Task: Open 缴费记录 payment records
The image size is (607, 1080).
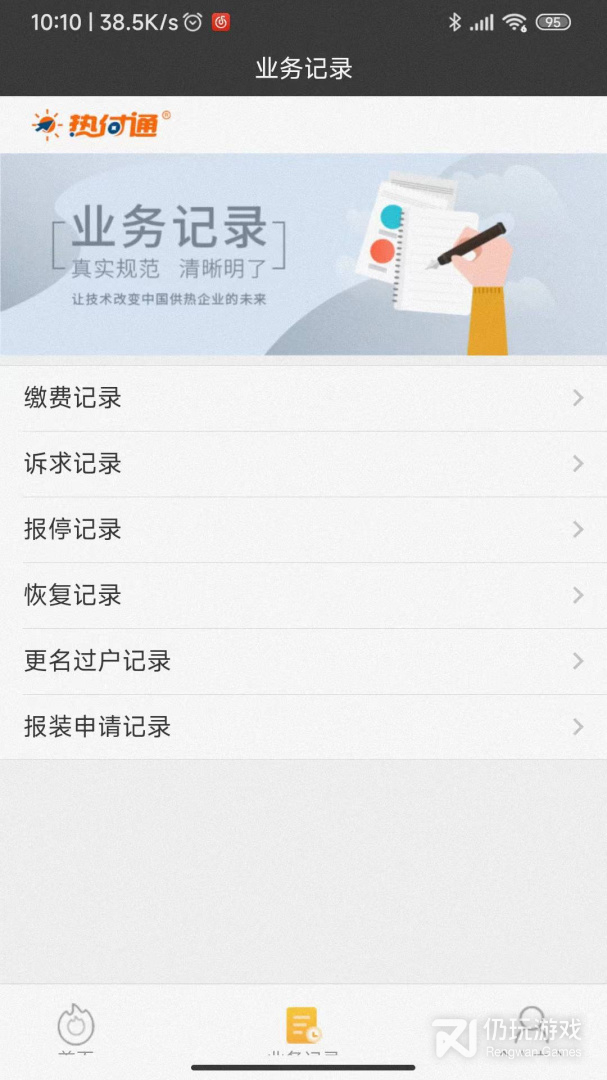Action: point(303,398)
